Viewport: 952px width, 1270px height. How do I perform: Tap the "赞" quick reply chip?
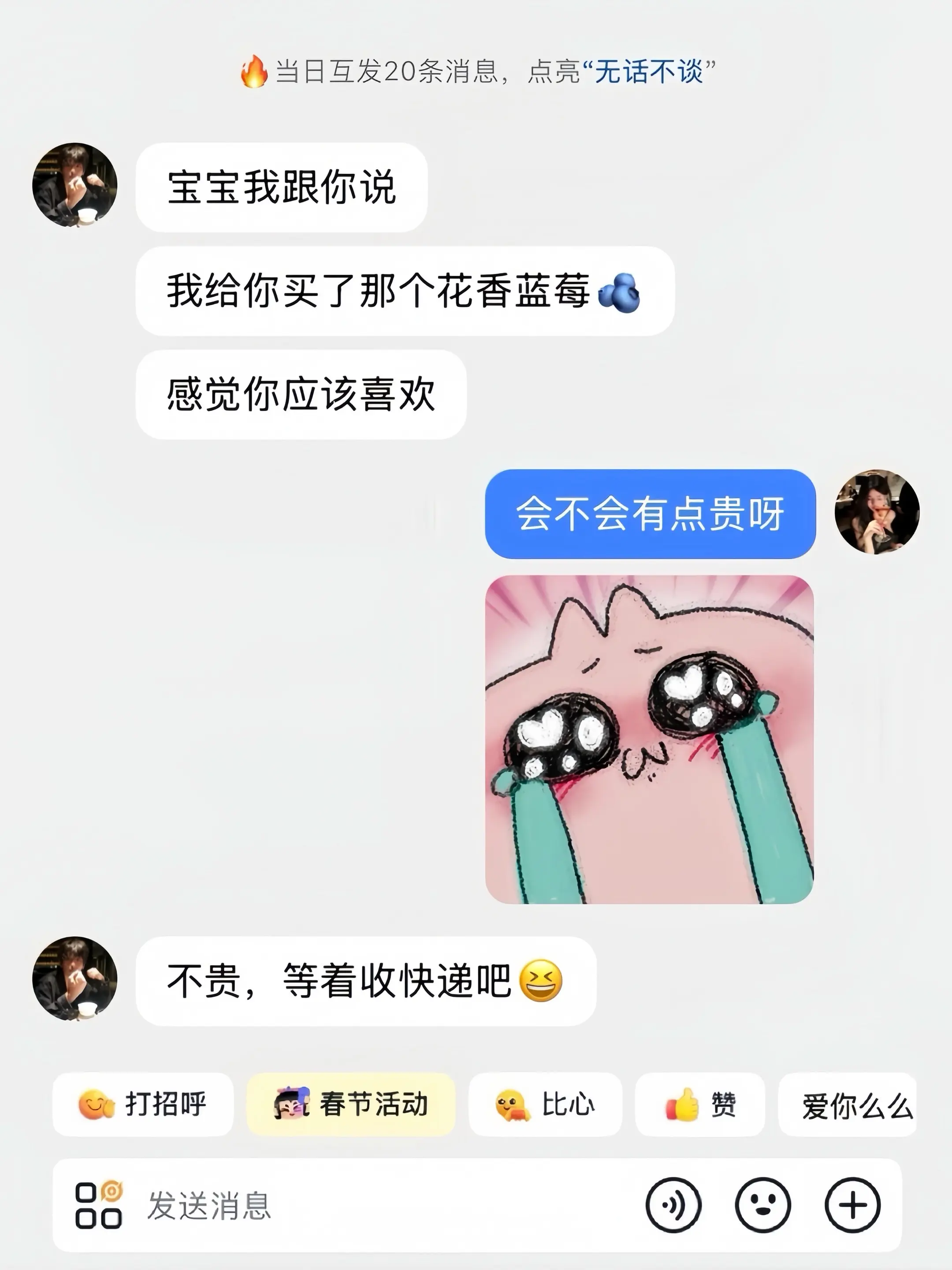(700, 1103)
